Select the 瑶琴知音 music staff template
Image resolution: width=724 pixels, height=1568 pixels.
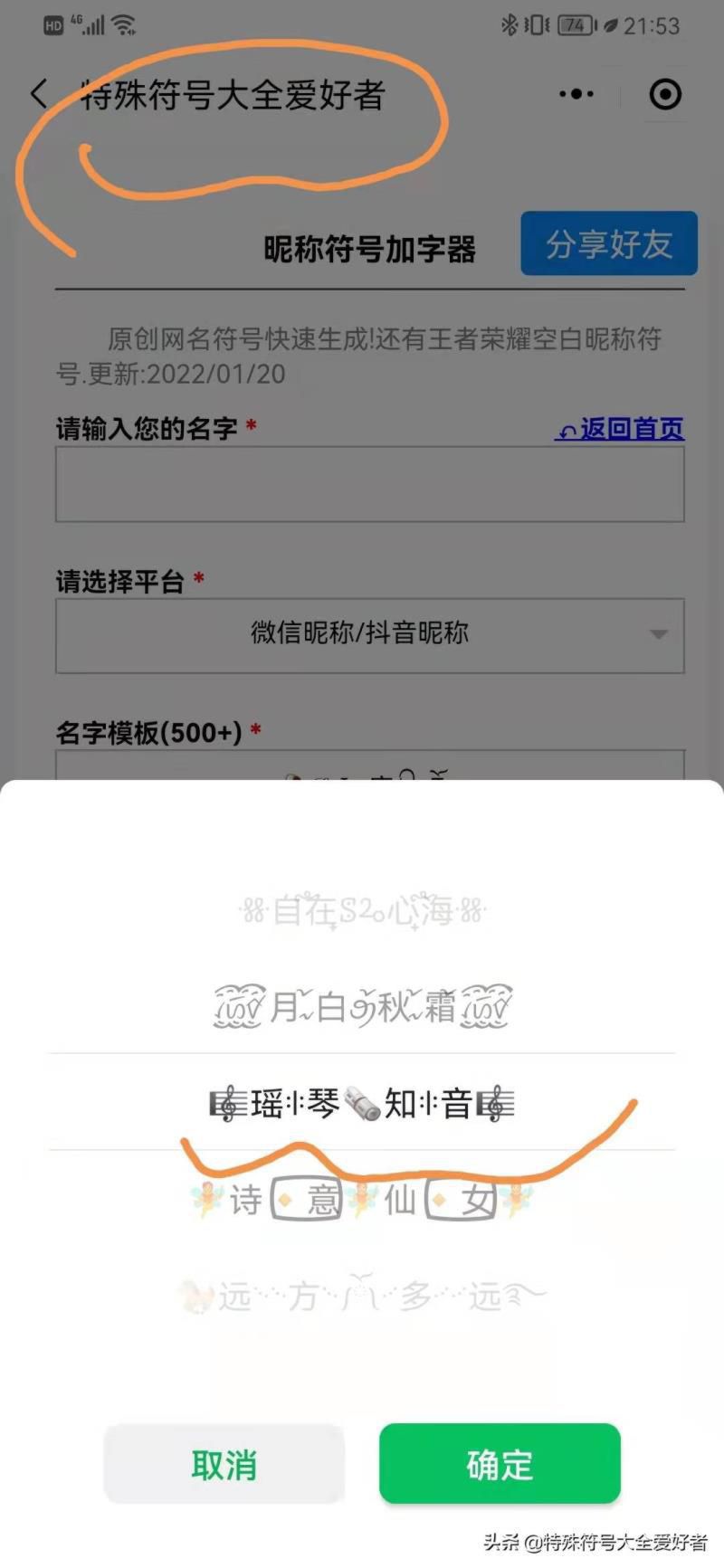point(360,1104)
